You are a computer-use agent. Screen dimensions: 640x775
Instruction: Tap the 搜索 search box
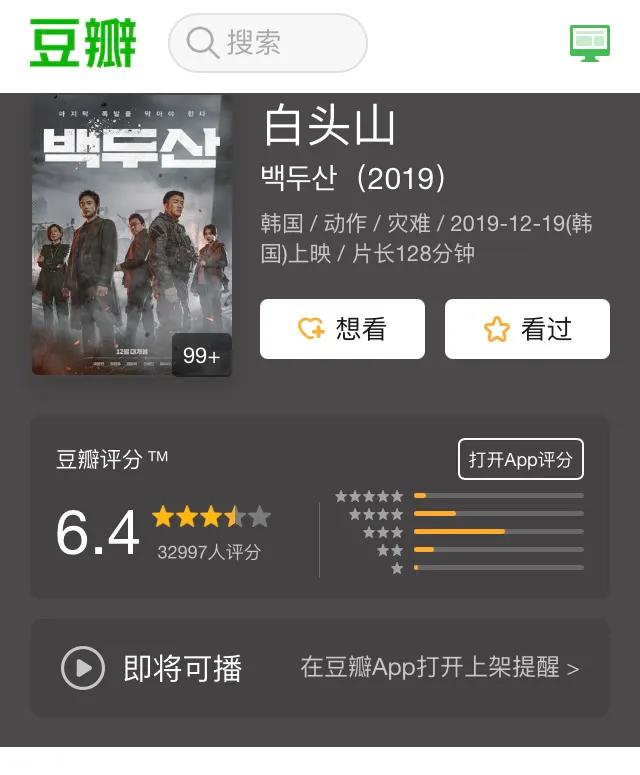(267, 43)
